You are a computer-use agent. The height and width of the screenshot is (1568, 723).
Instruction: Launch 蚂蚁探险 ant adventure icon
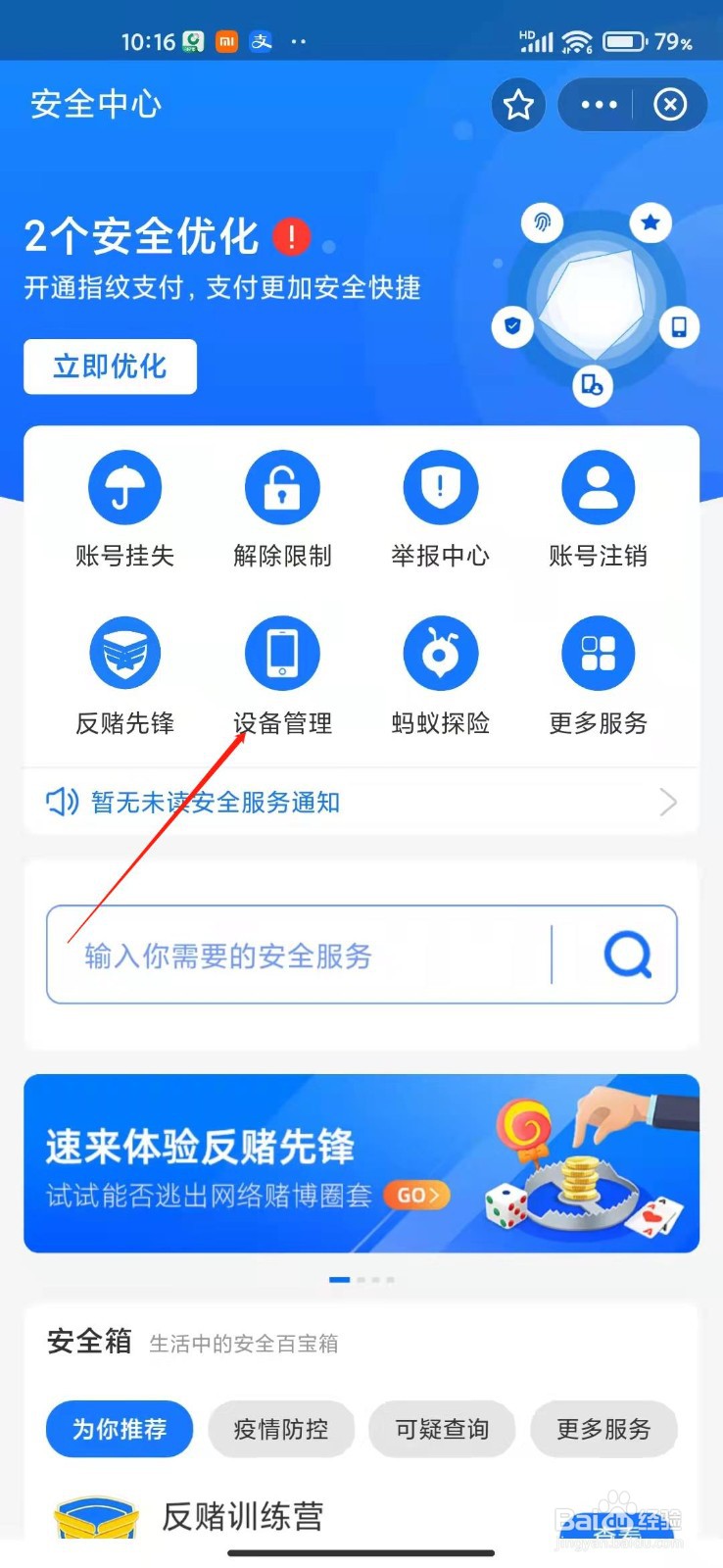(440, 652)
